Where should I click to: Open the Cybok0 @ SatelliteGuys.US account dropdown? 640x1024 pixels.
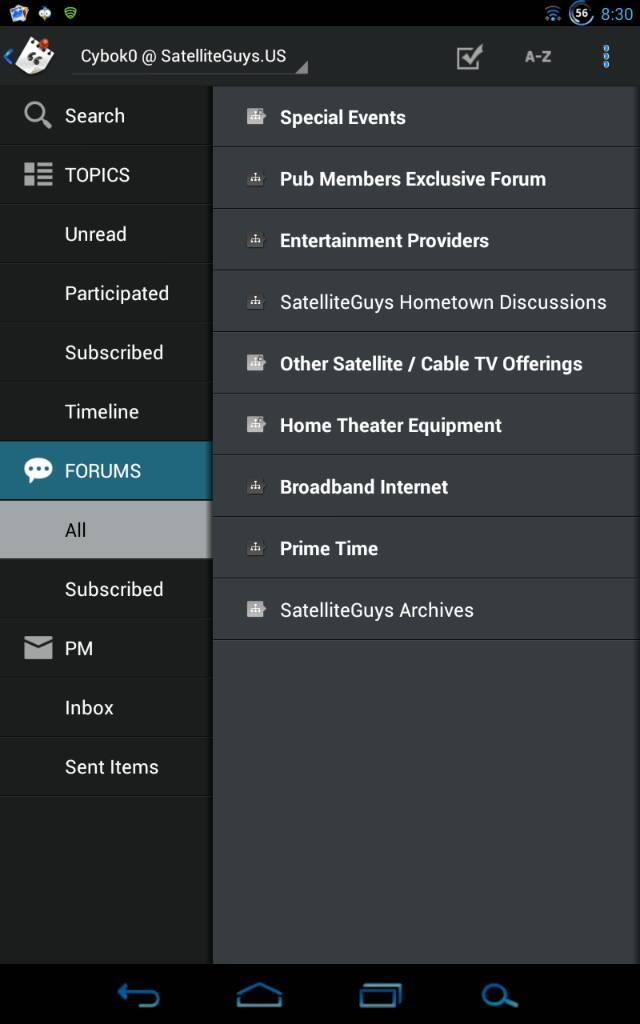189,57
